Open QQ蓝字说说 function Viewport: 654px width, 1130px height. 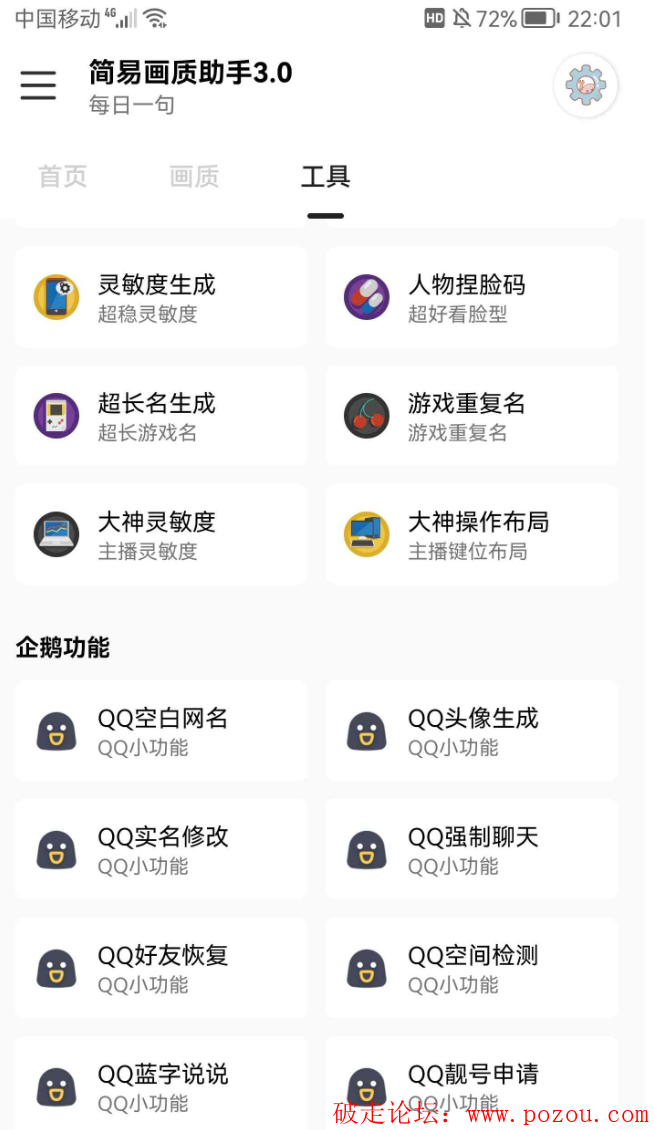[160, 1085]
